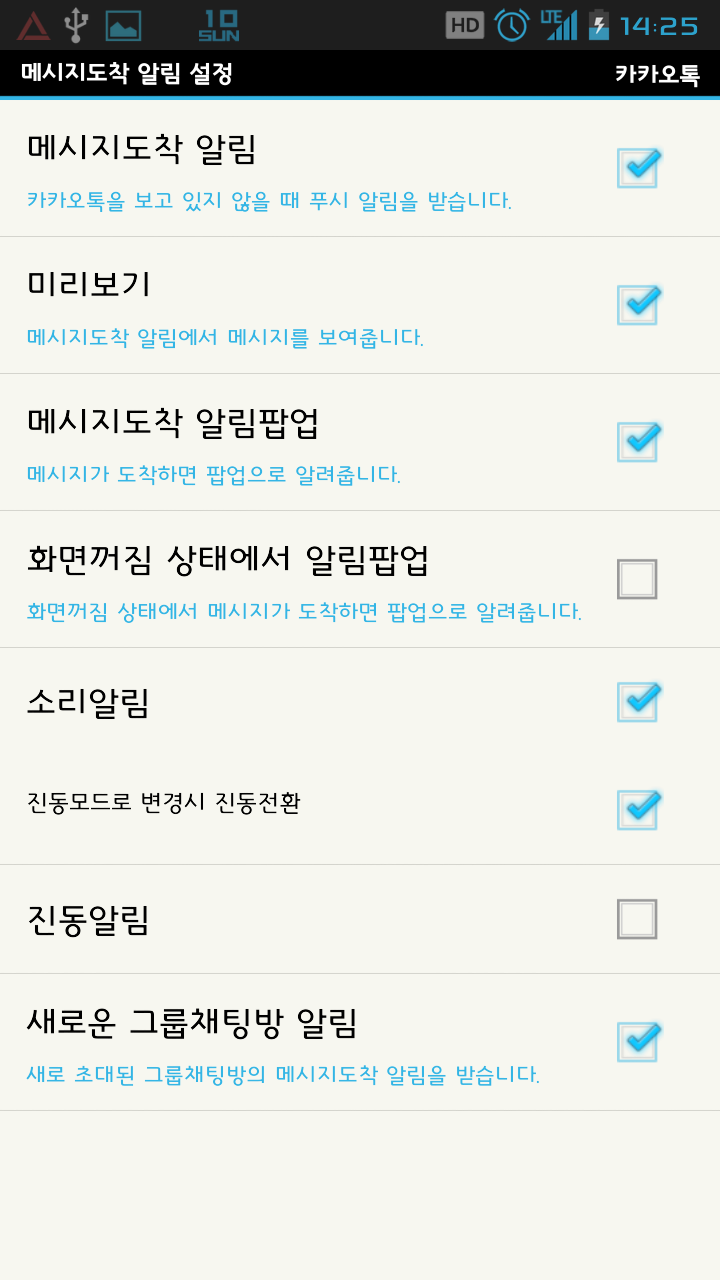Uncheck the 미리보기 preview option
The height and width of the screenshot is (1280, 720).
tap(637, 305)
